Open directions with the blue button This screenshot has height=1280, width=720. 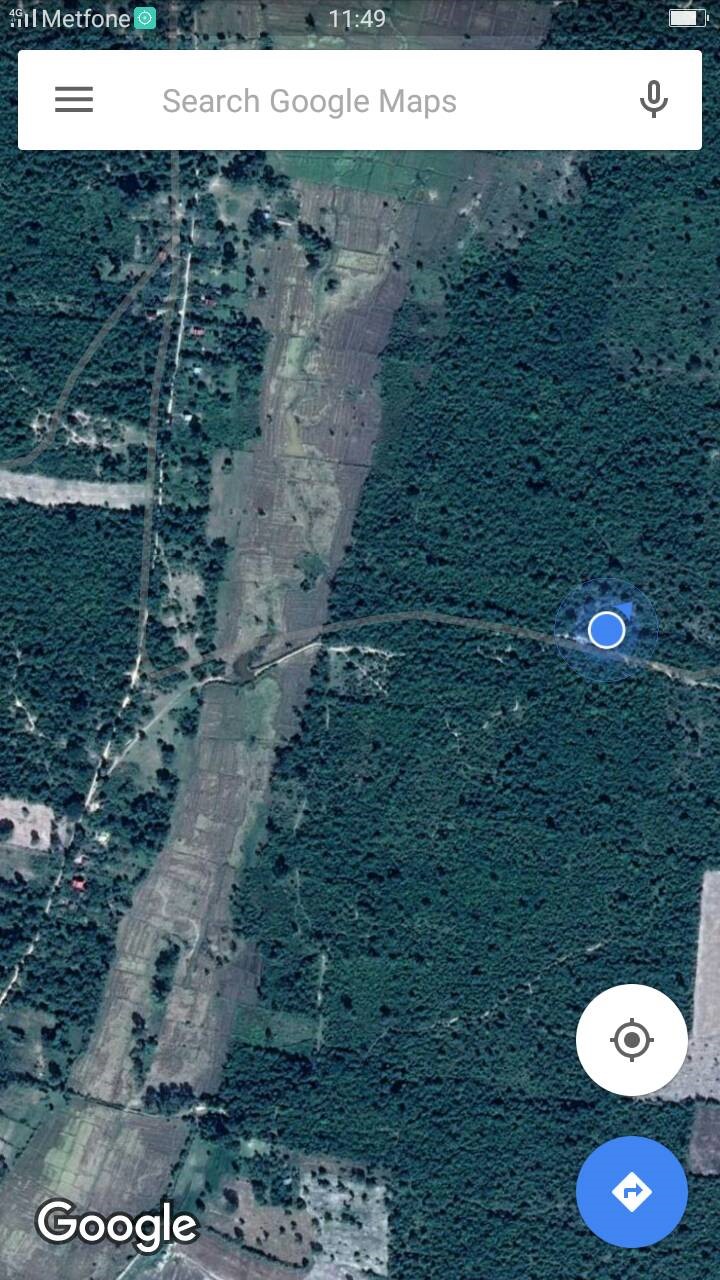coord(631,1191)
